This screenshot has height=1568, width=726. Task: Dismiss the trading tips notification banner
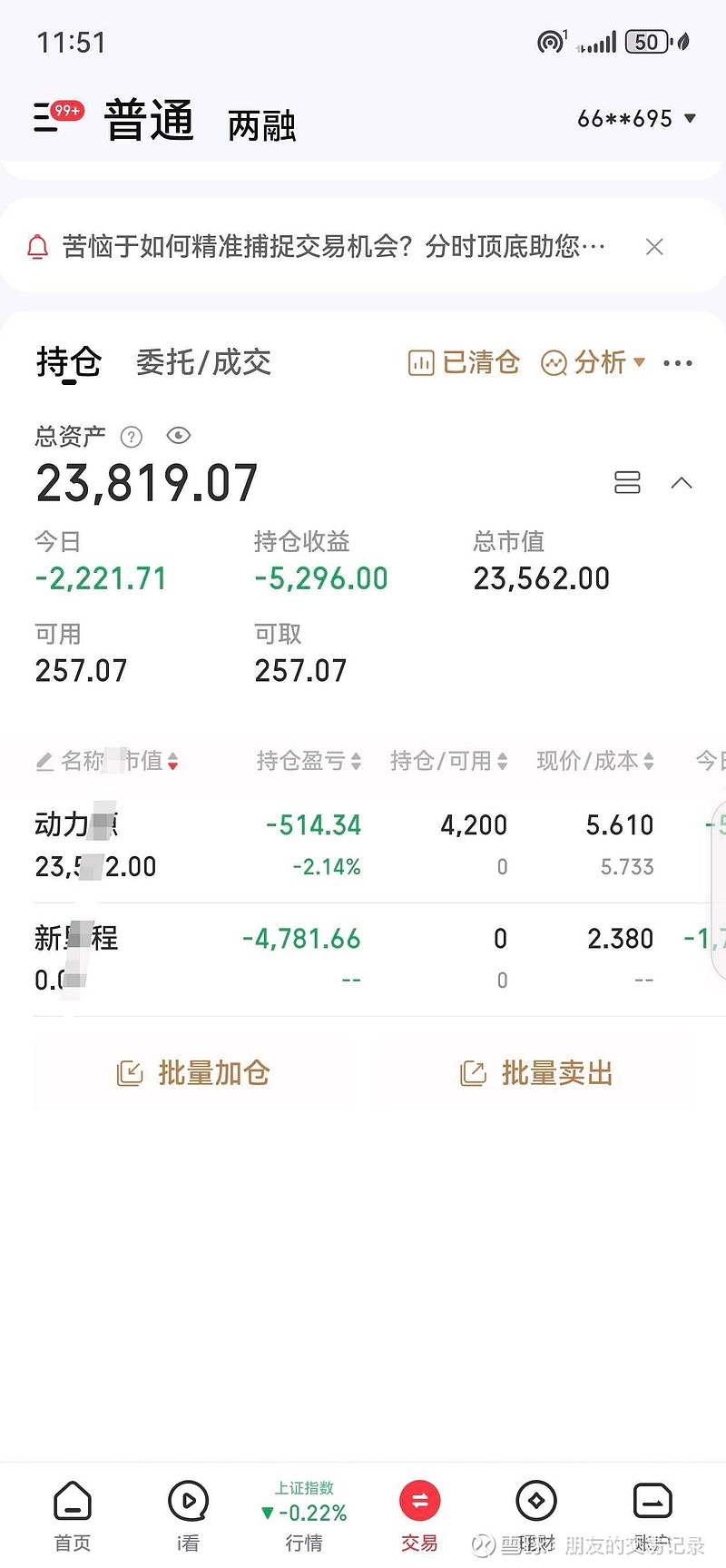tap(654, 246)
